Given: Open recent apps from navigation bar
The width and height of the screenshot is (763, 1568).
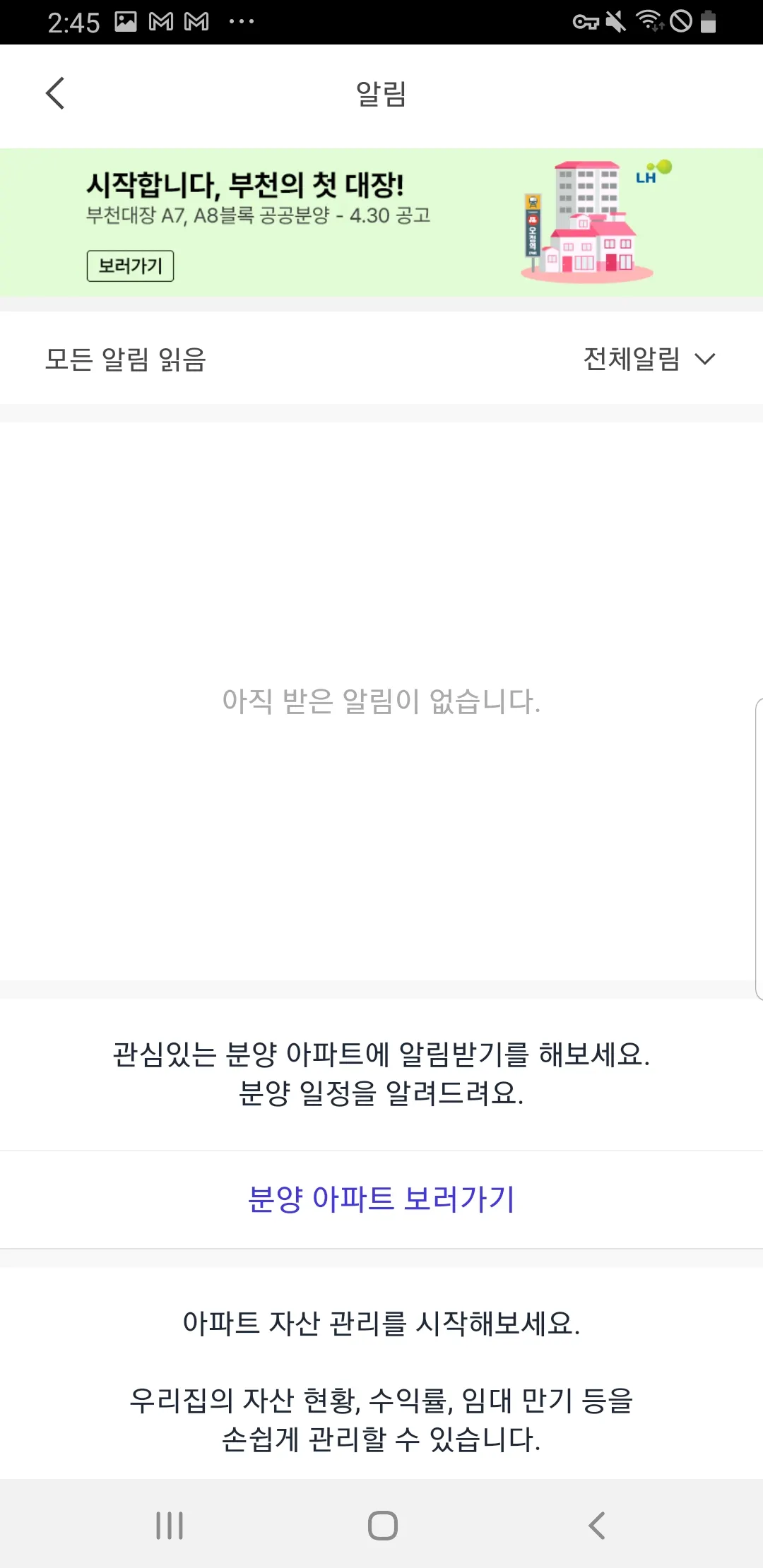Looking at the screenshot, I should pos(170,1526).
